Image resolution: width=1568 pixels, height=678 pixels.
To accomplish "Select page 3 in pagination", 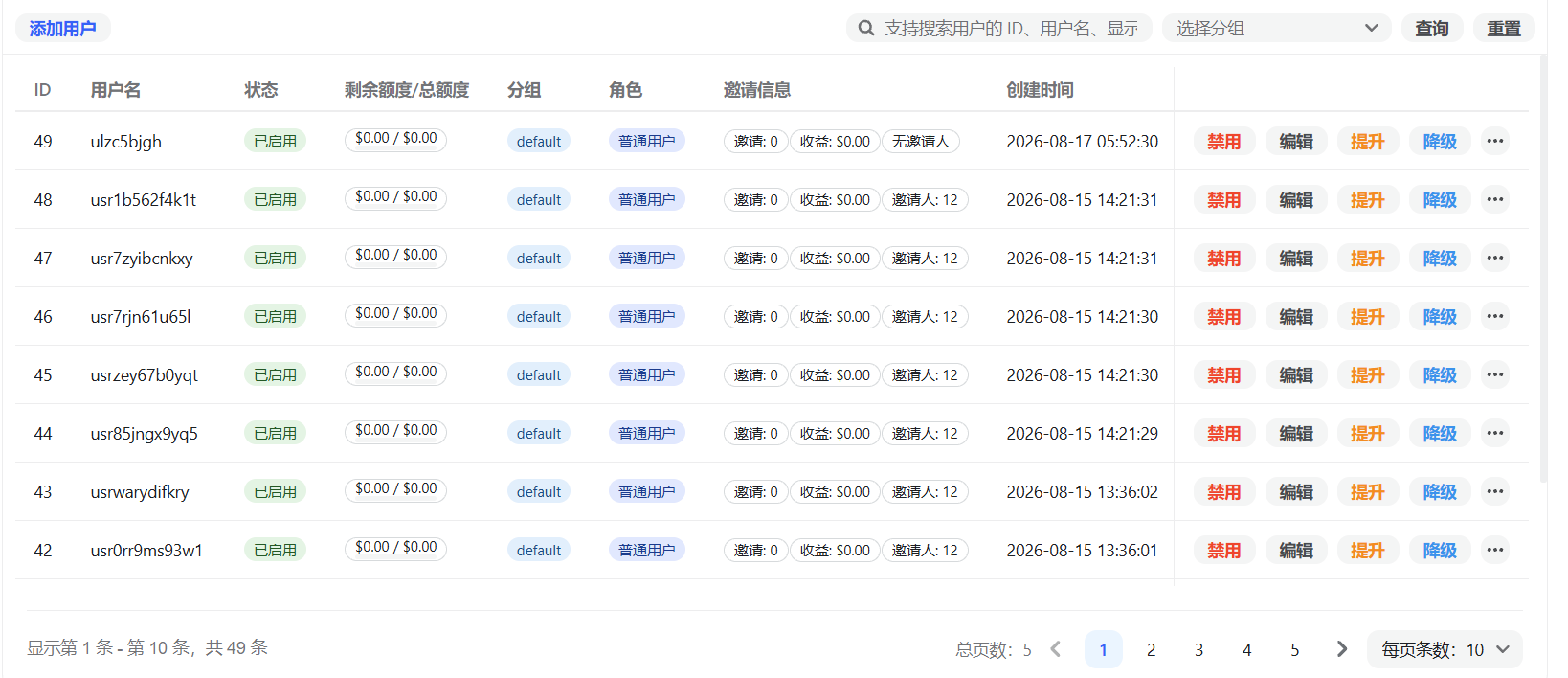I will point(1198,650).
